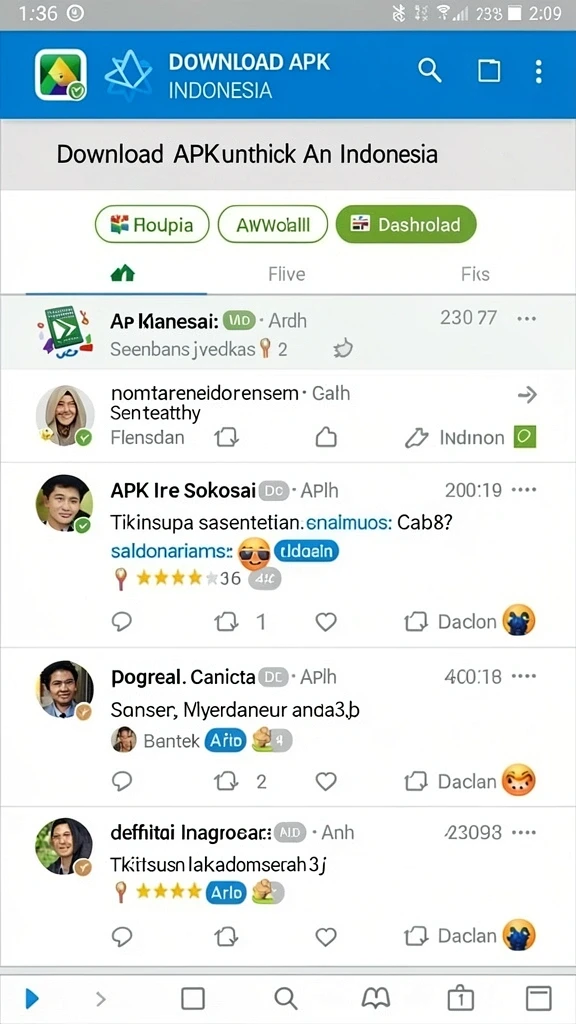Open the tabs counter in the bottom bar
The height and width of the screenshot is (1024, 576).
click(x=460, y=998)
